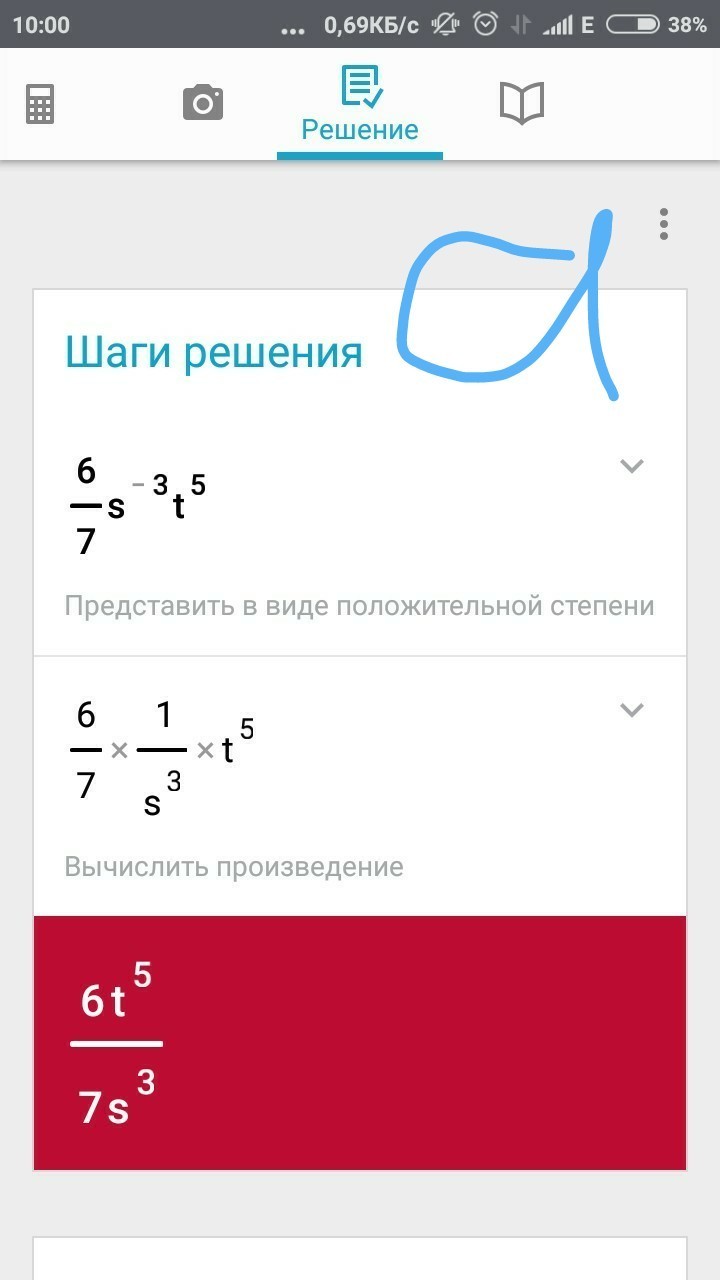Open the textbook book tab
Screen dimensions: 720x1280
[521, 103]
